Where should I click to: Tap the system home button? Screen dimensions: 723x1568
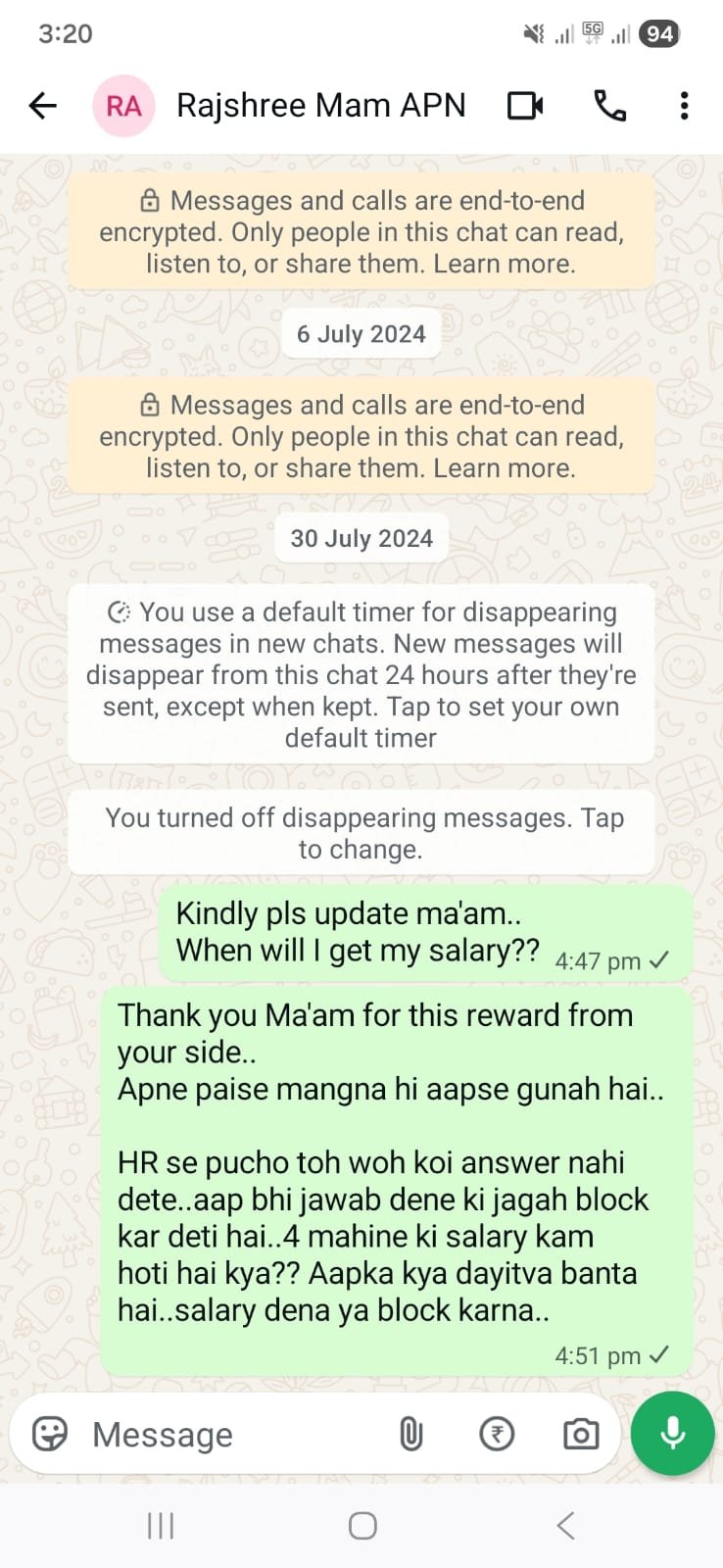(362, 1526)
